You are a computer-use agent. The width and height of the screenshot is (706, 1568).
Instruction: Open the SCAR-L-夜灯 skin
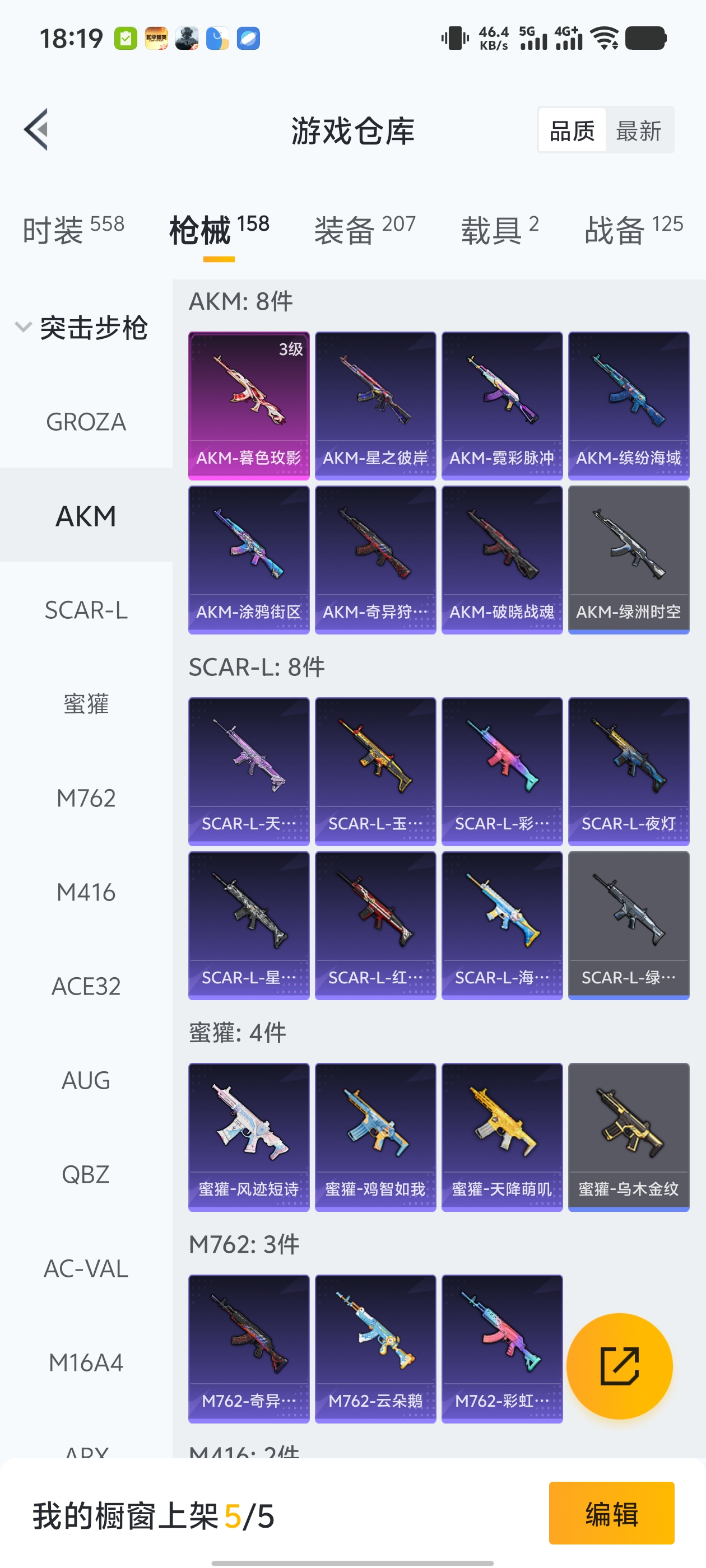coord(628,771)
